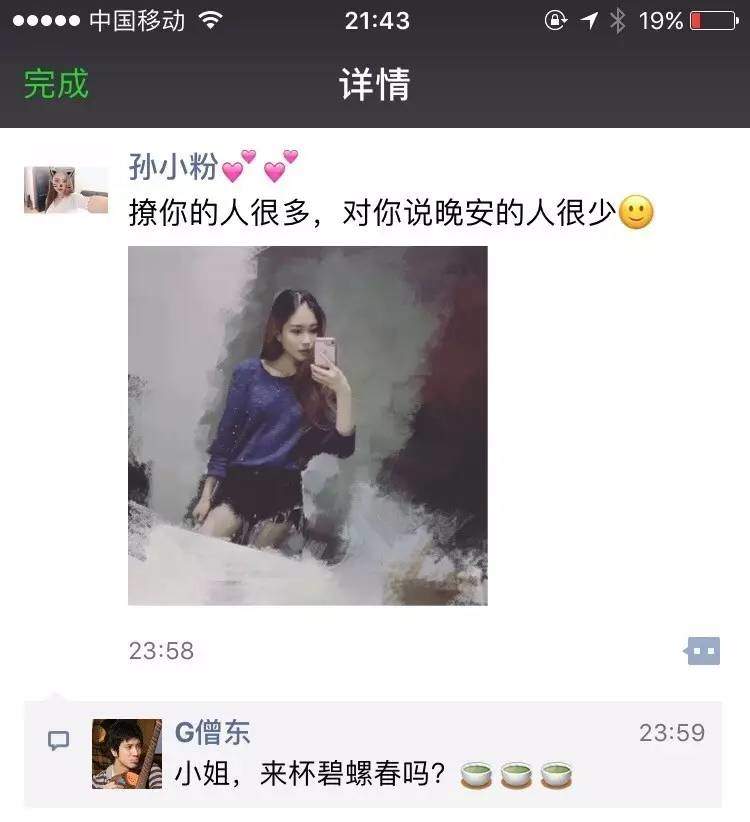Screen dimensions: 750x822
Task: Open 孙小粉's profile picture
Action: pos(66,190)
